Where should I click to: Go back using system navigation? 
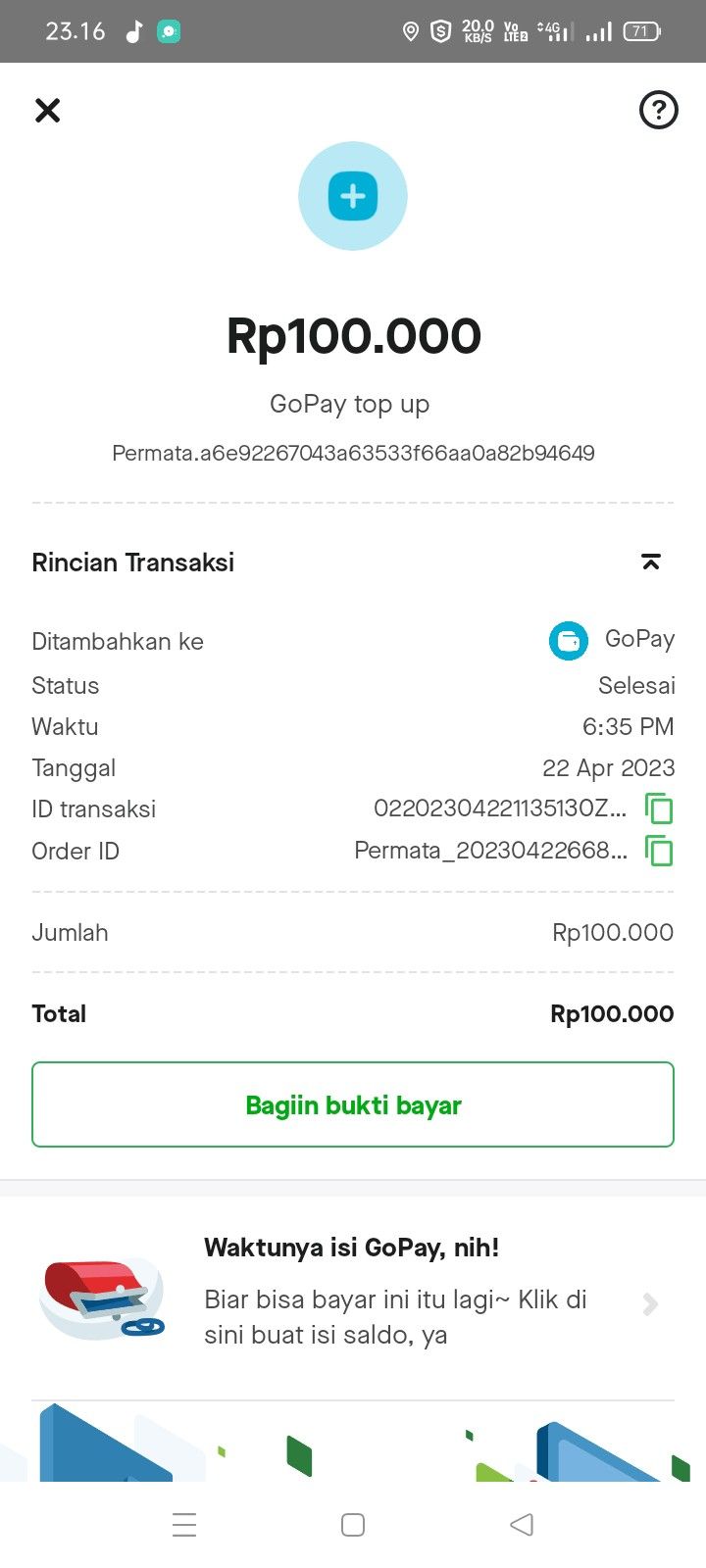point(522,1525)
